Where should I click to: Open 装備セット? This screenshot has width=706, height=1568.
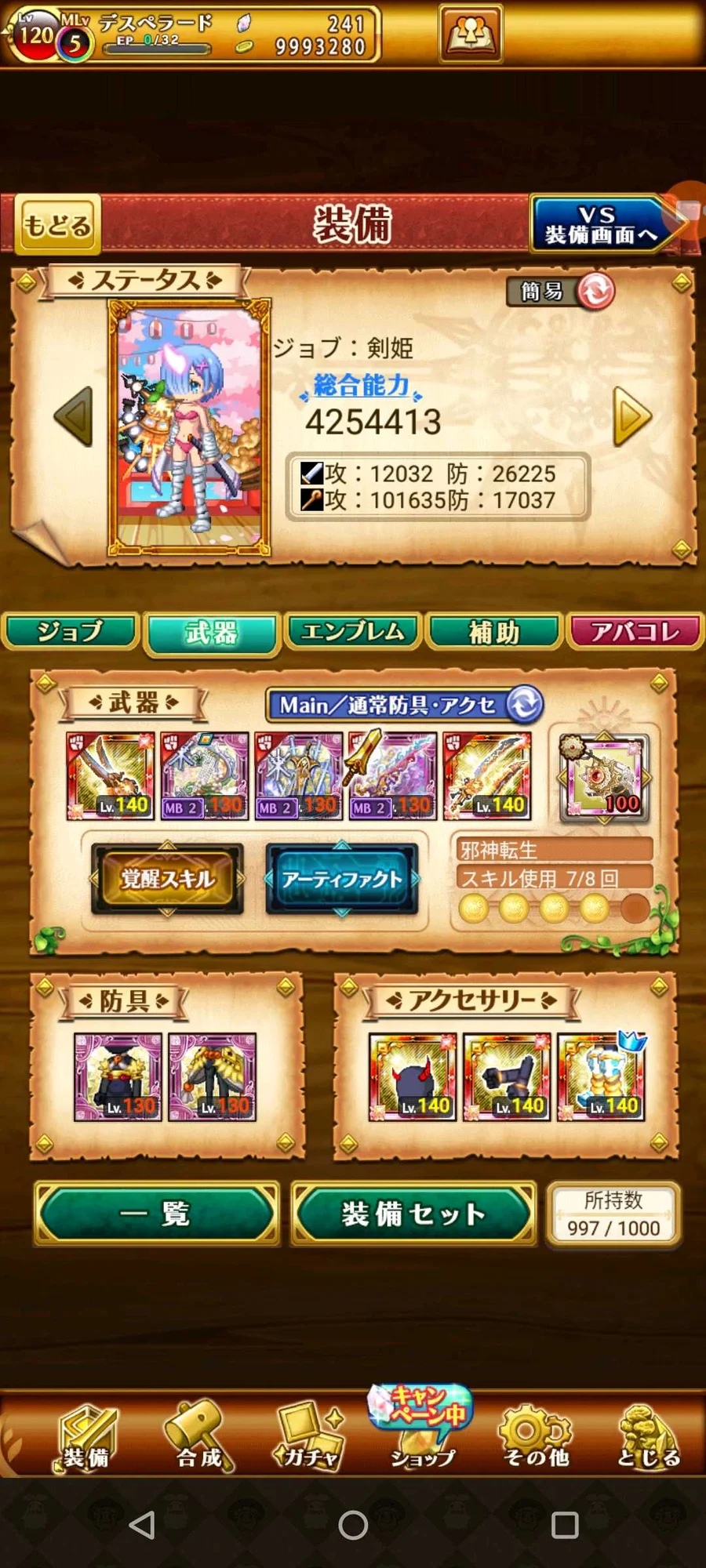(x=413, y=1214)
